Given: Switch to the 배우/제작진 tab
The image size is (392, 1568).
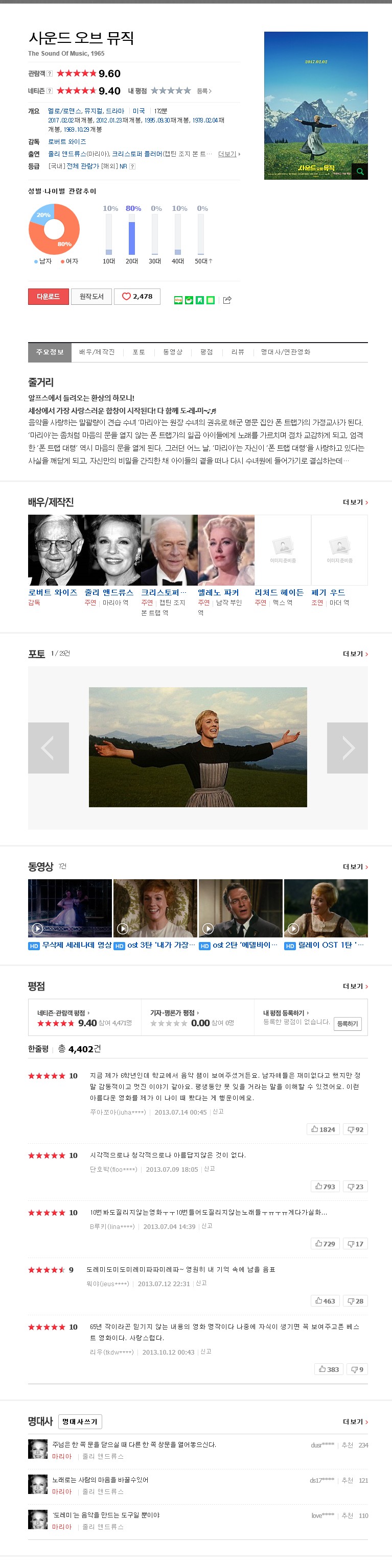Looking at the screenshot, I should tap(97, 352).
